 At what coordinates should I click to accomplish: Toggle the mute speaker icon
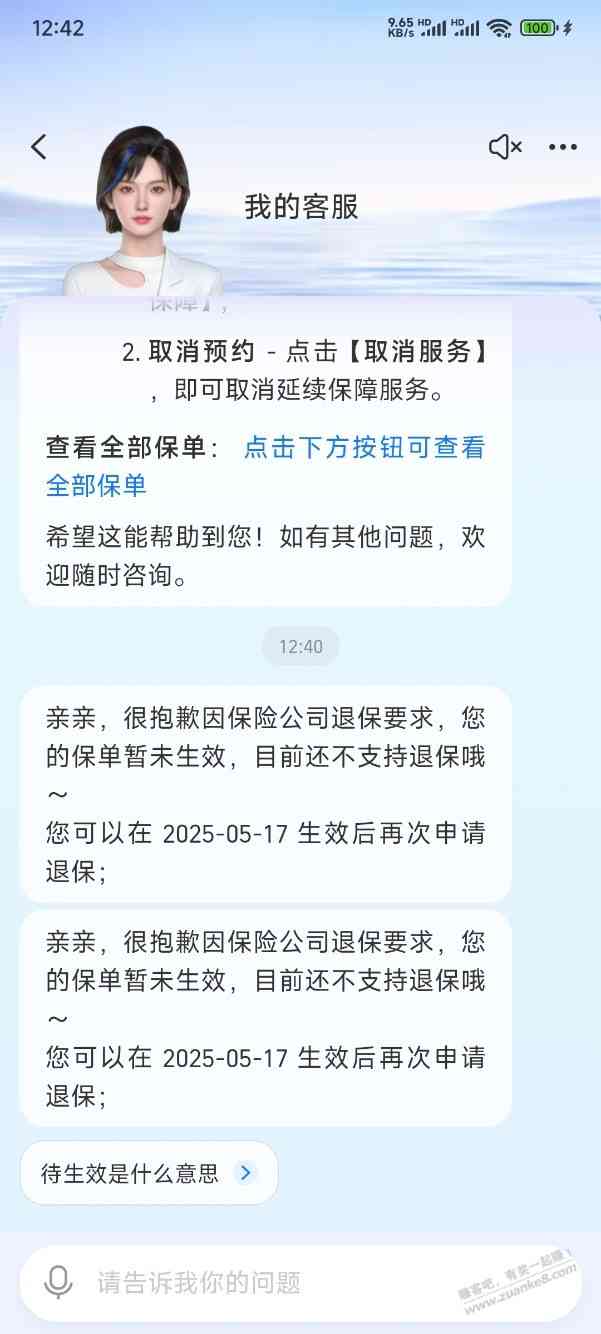point(505,147)
